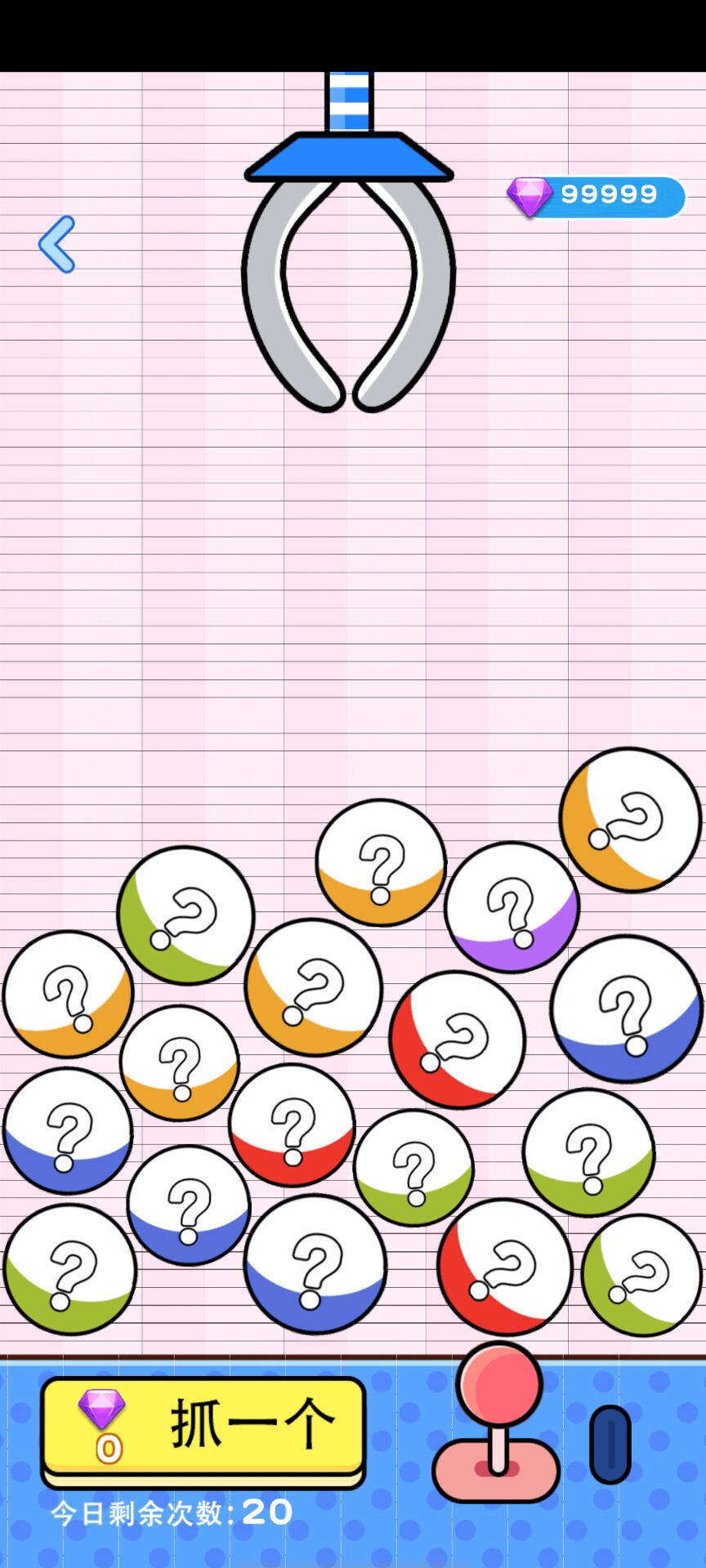Screen dimensions: 706x1568
Task: Go back using the blue arrow
Action: (x=57, y=244)
